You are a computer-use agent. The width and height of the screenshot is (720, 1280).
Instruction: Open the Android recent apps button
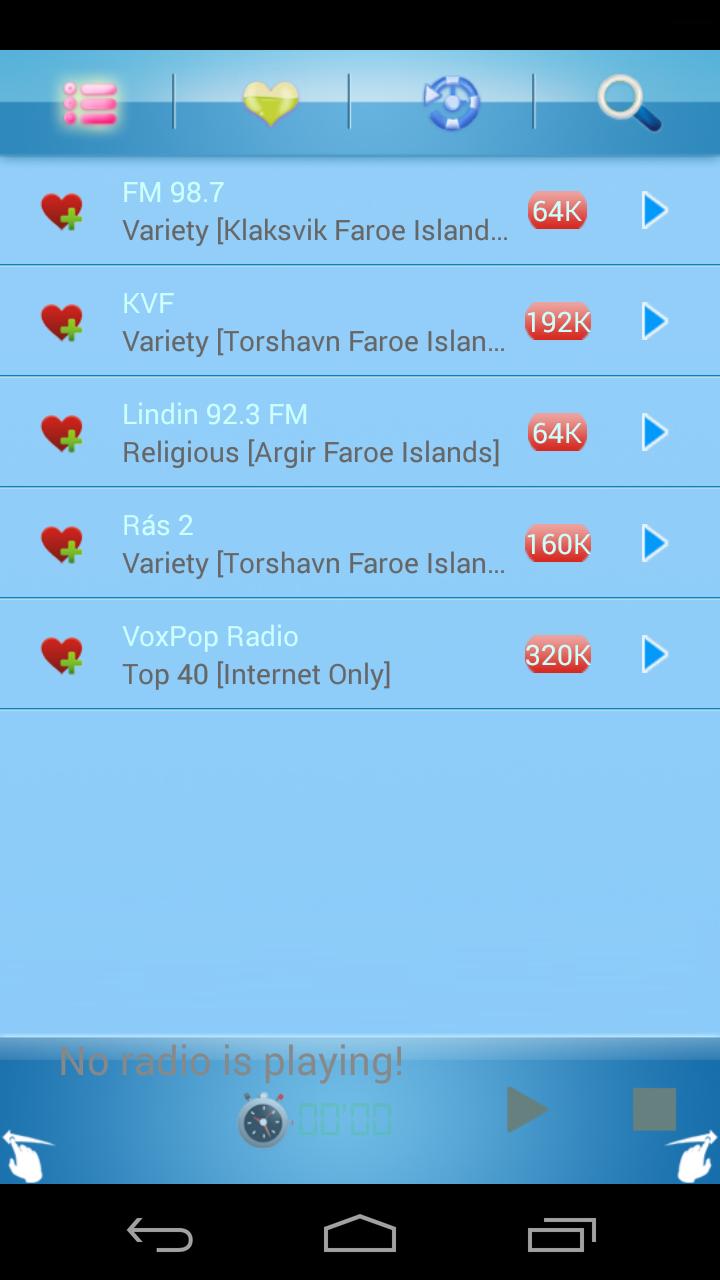pos(560,1237)
